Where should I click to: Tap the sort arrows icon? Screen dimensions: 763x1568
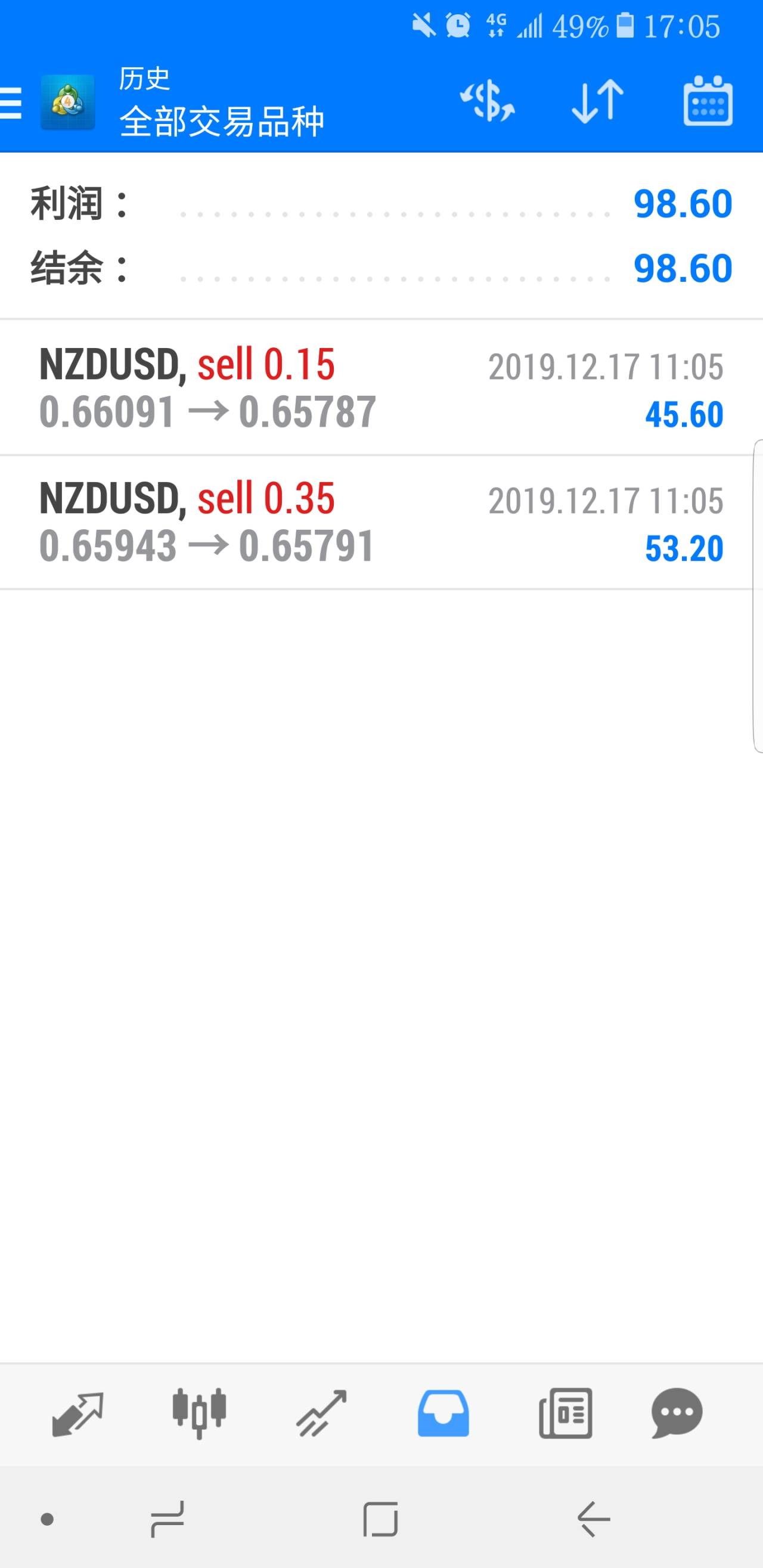598,101
